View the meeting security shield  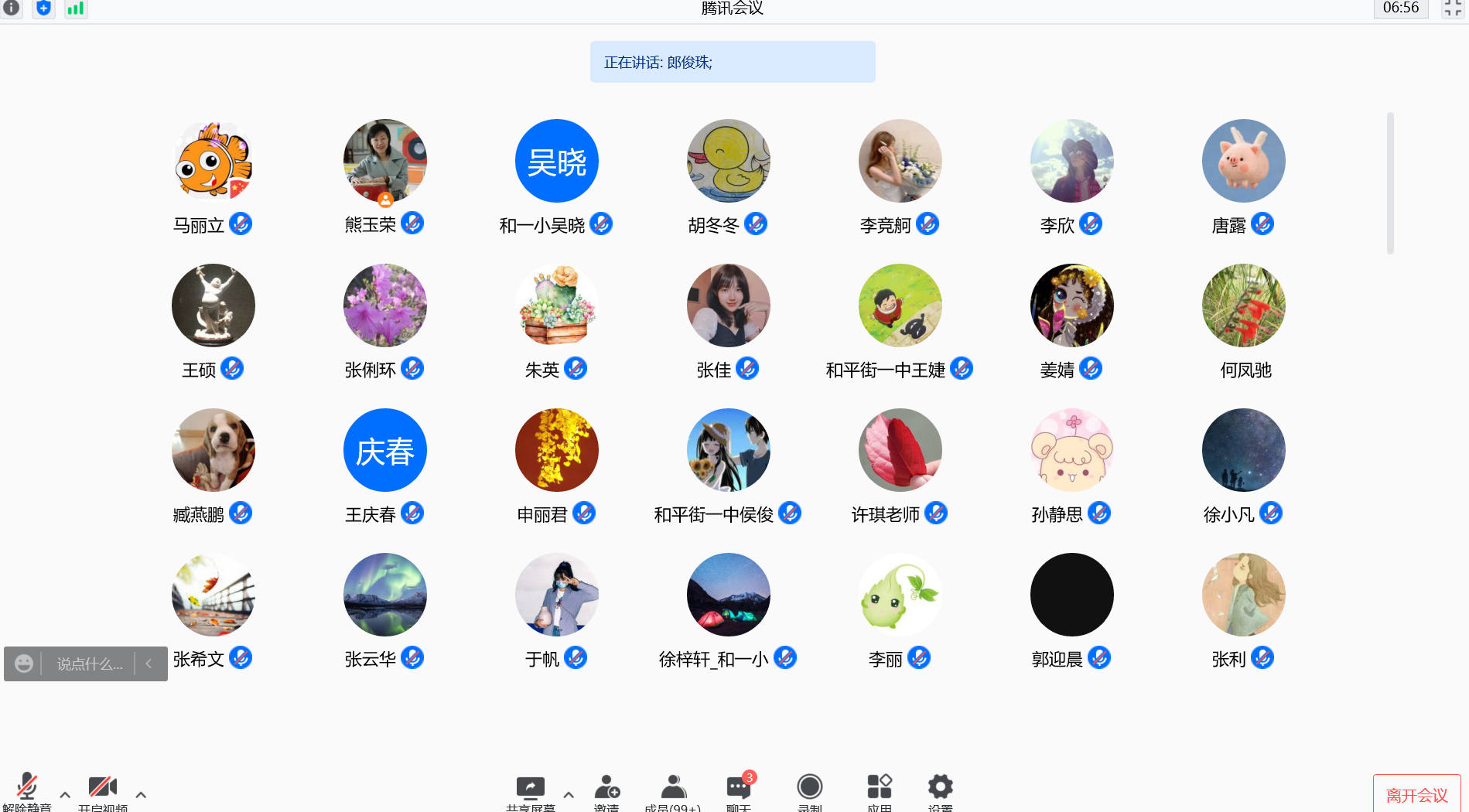click(x=43, y=8)
